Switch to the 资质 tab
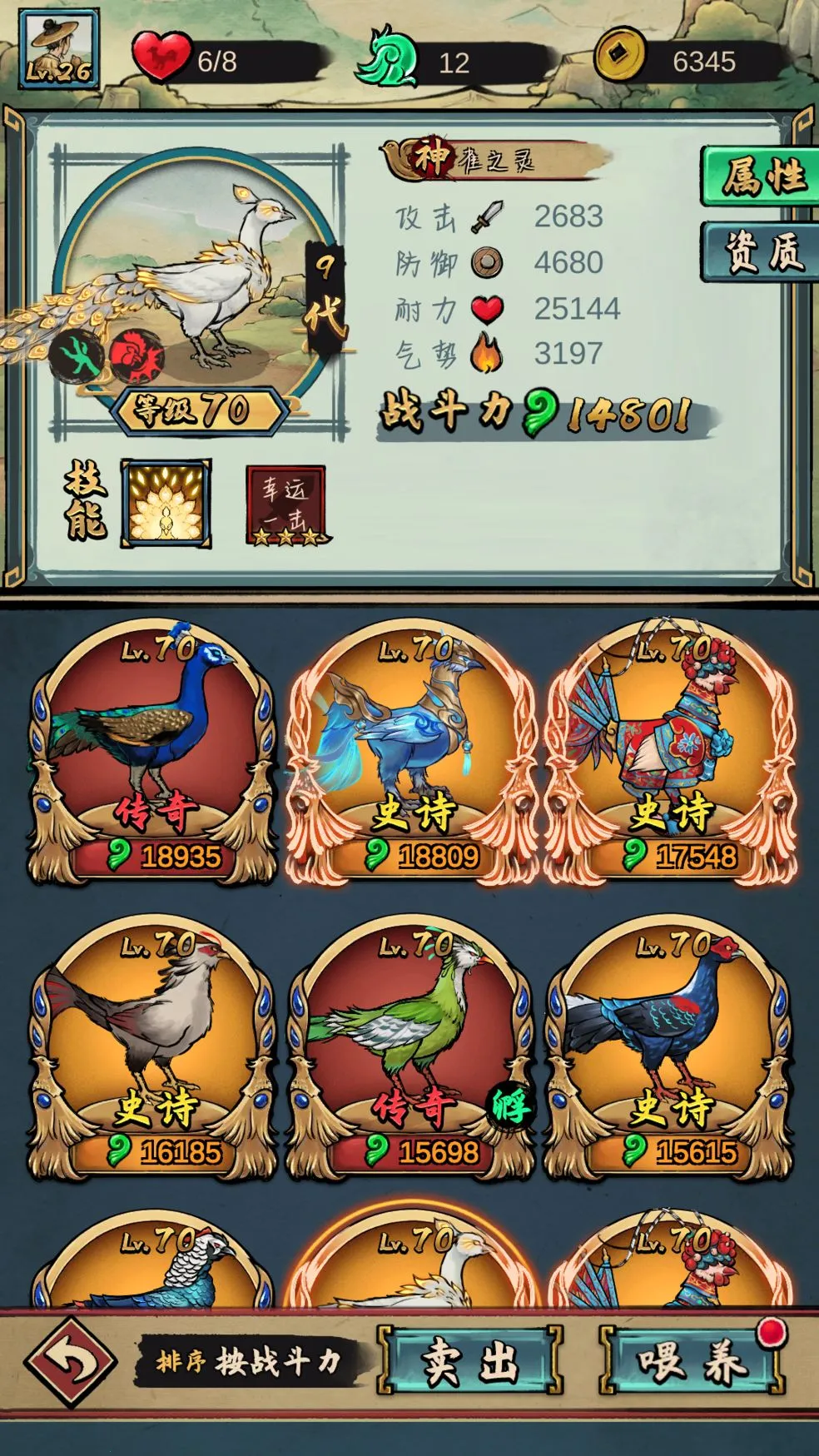Screen dimensions: 819x1456 point(760,251)
